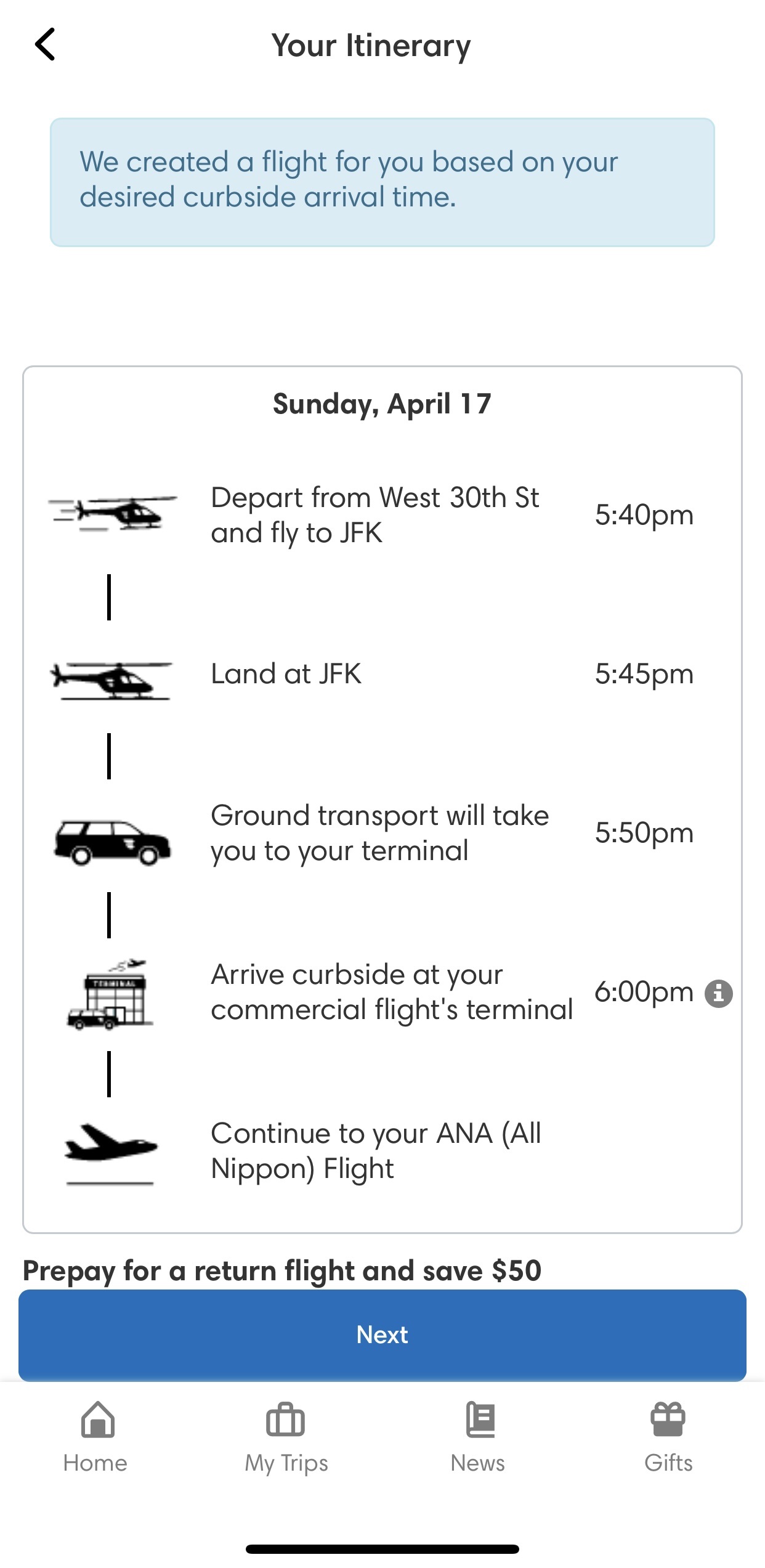Switch to the Home tab
The image size is (765, 1568).
point(96,1438)
